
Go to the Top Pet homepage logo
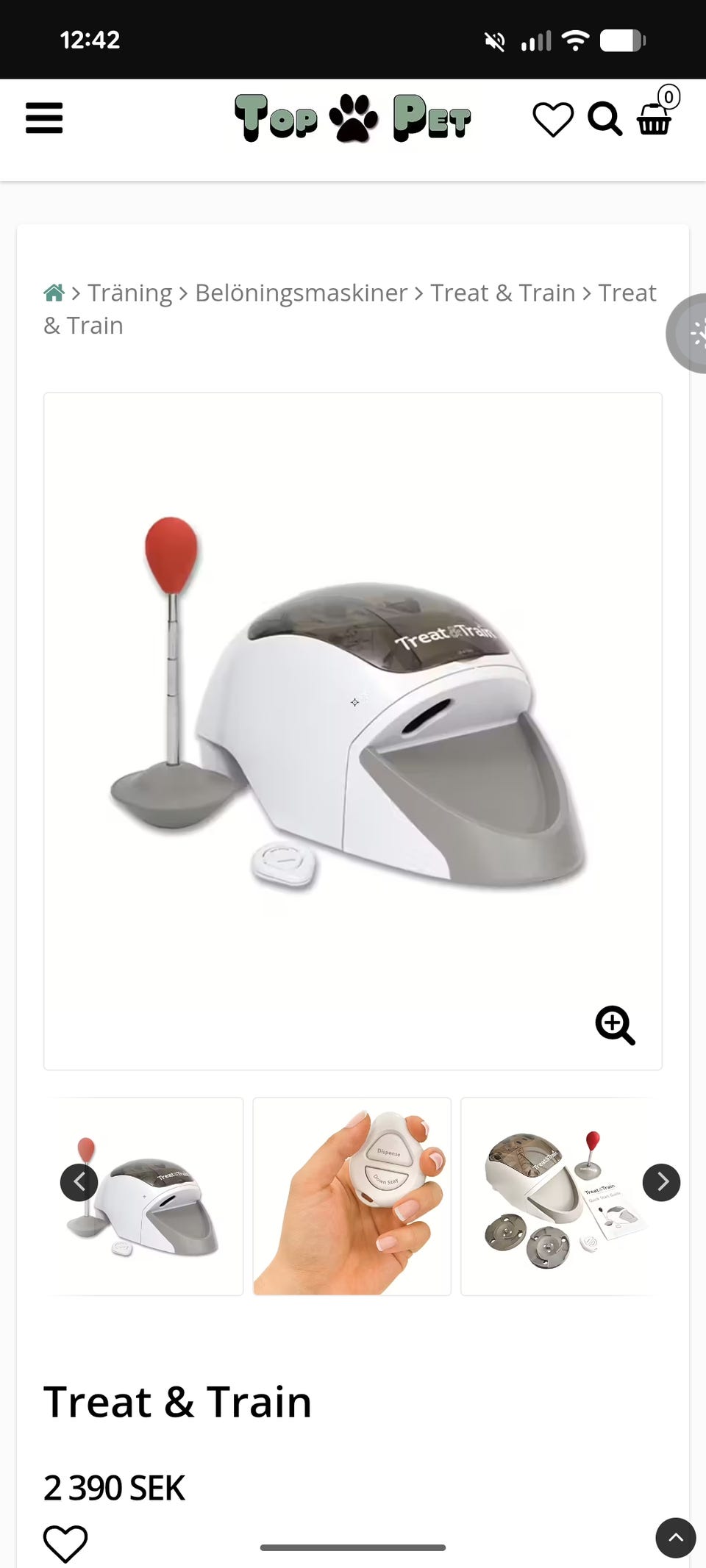(353, 118)
